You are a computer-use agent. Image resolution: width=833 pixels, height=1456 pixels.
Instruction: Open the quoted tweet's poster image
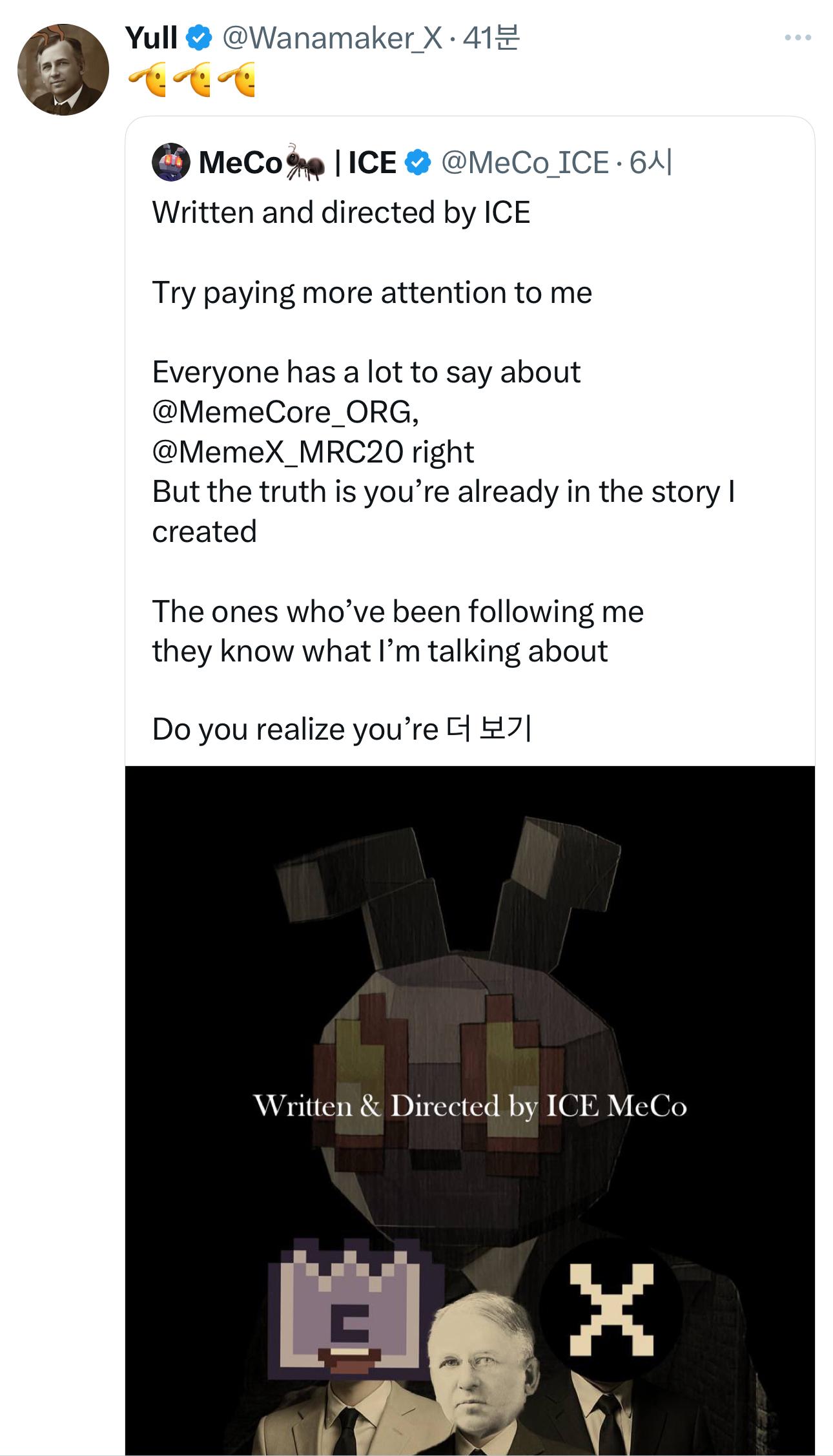pos(469,1105)
